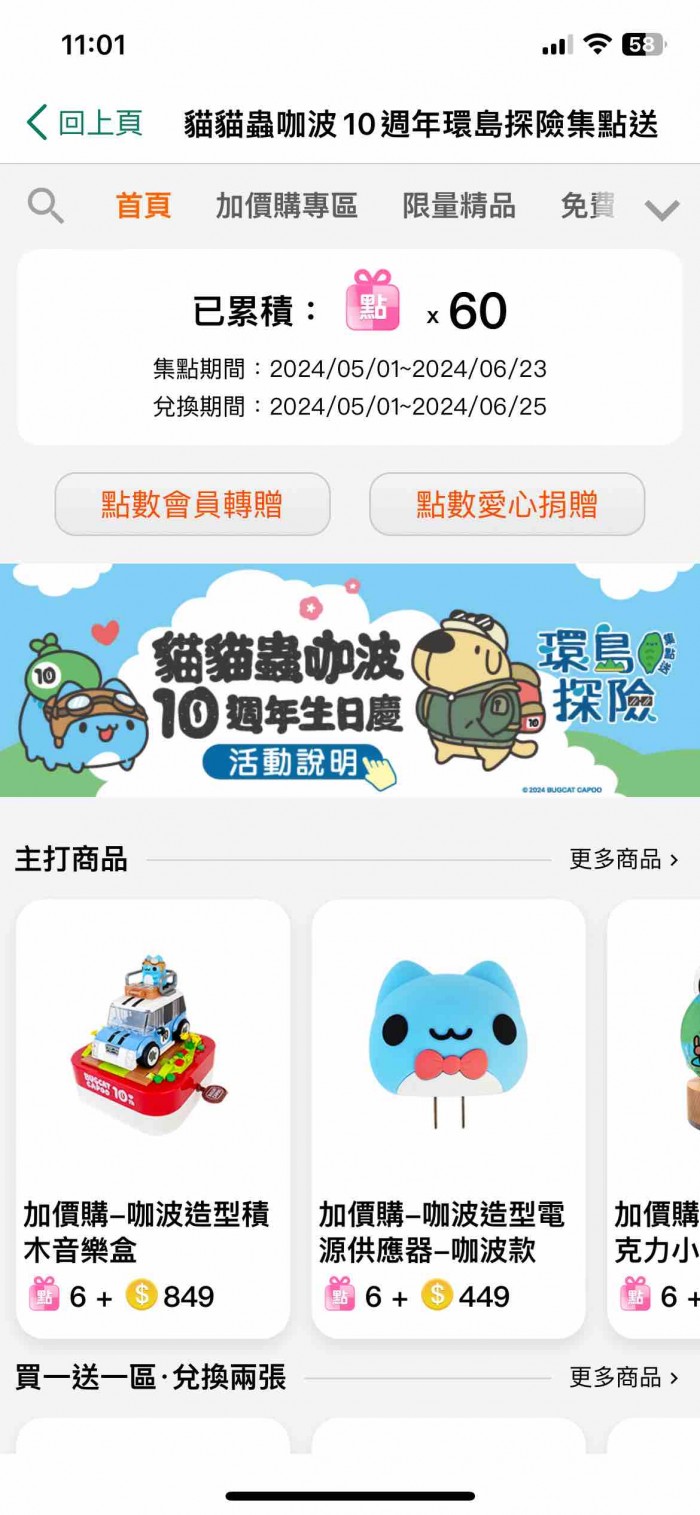Switch to the 加價購專區 tab

pos(286,206)
